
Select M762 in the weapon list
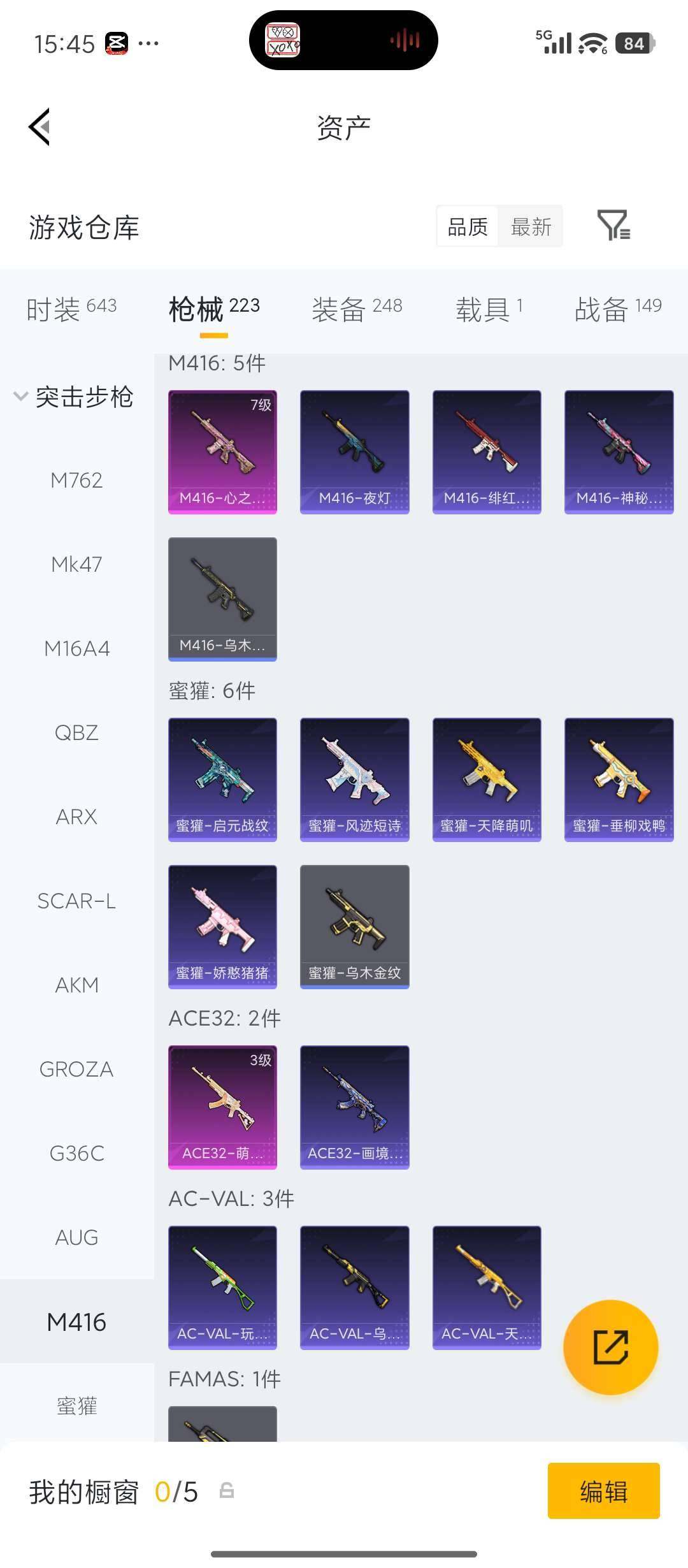(76, 480)
